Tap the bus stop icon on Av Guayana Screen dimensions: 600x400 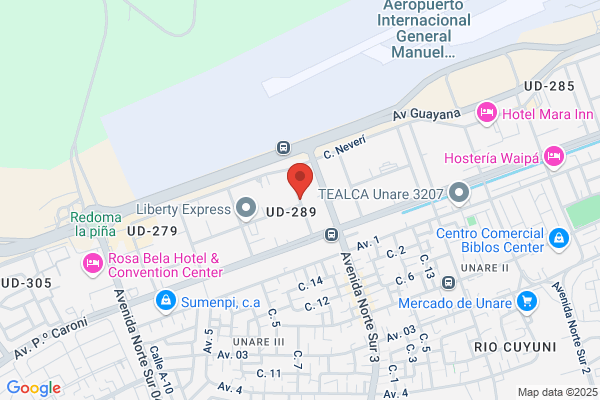[x=283, y=147]
